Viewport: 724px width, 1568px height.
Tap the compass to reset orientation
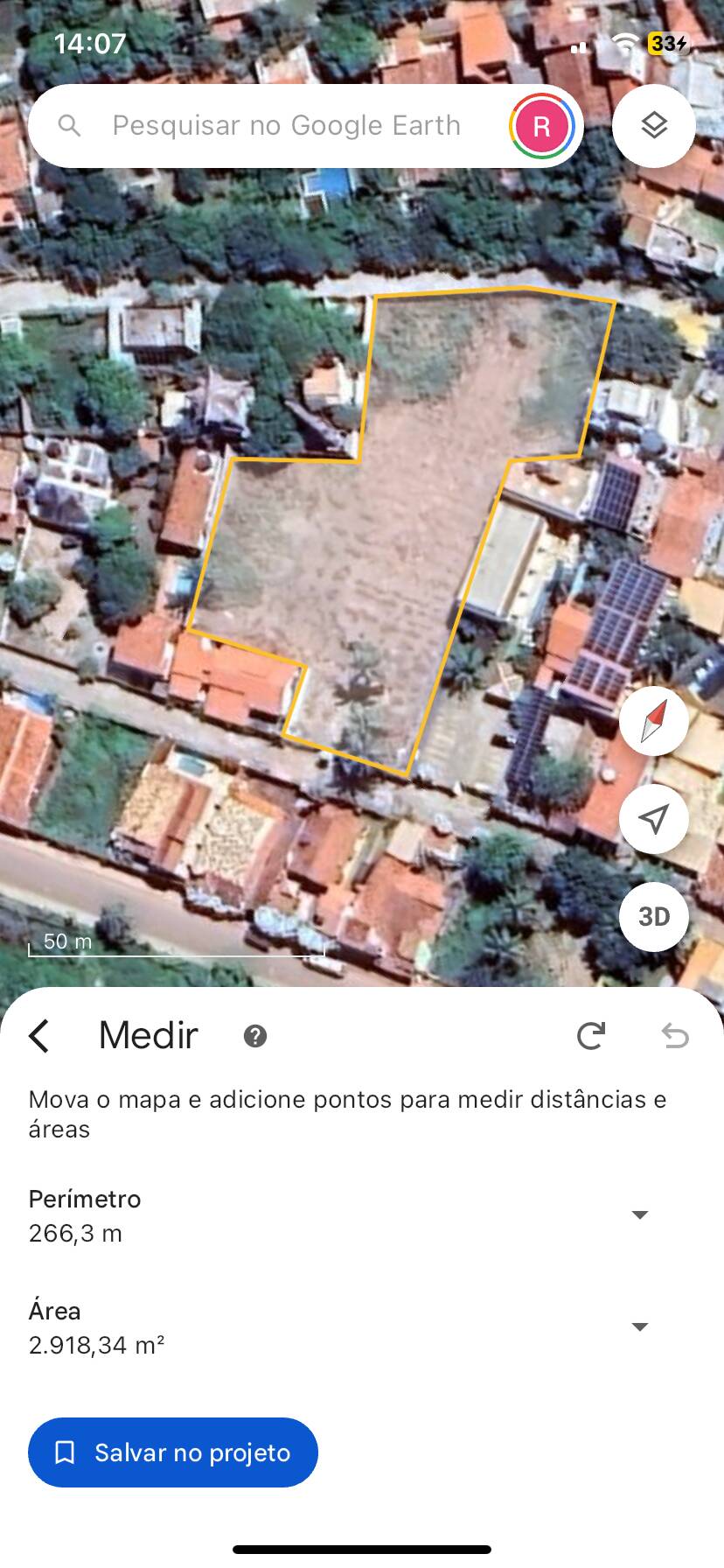[654, 721]
